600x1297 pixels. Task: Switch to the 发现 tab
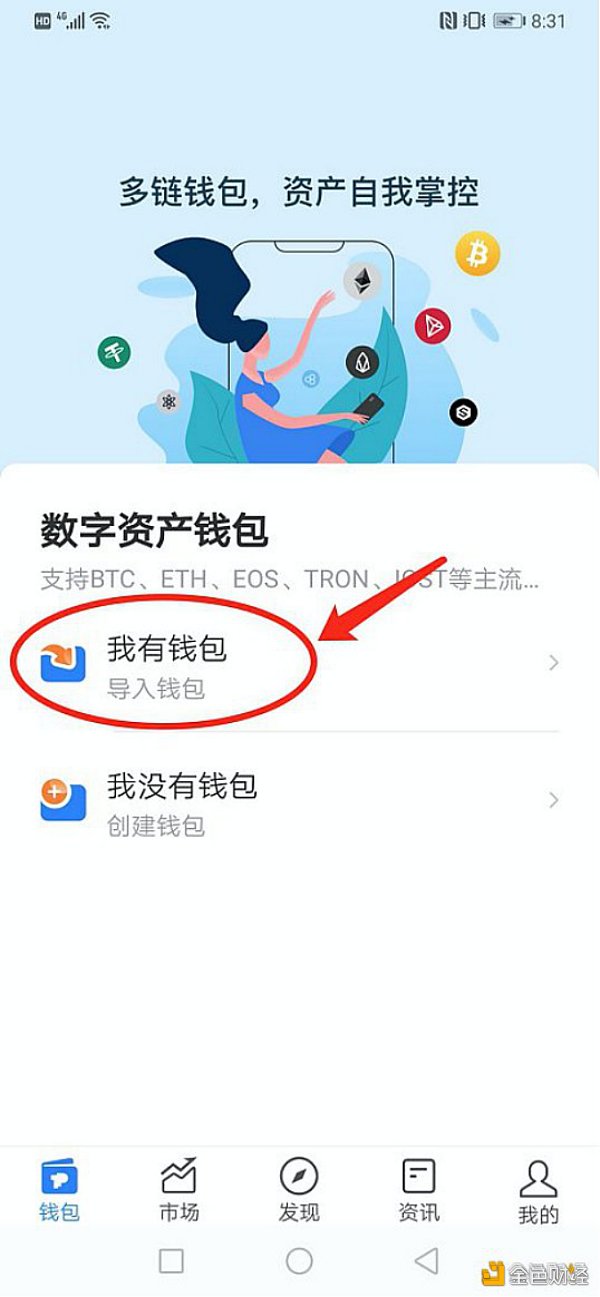[299, 1190]
